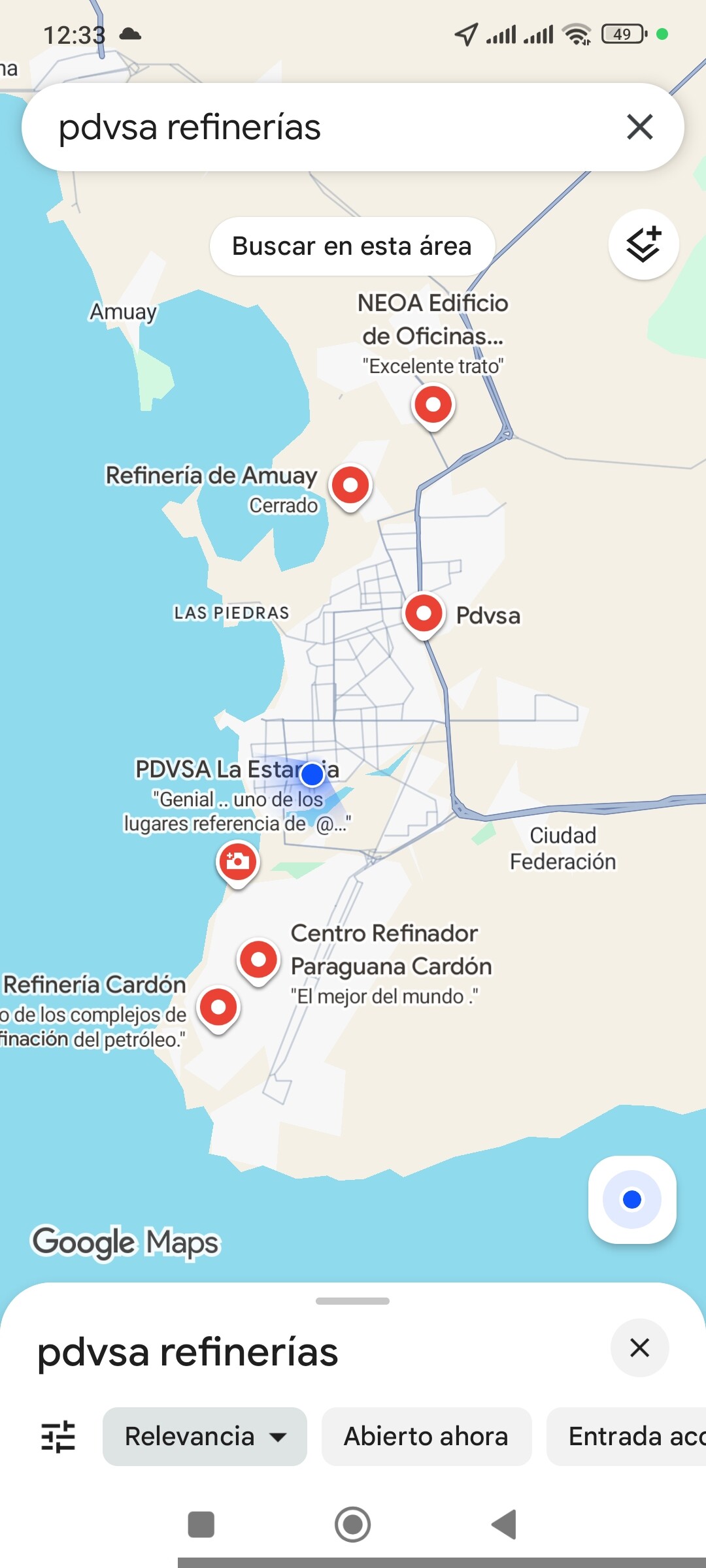Image resolution: width=706 pixels, height=1568 pixels.
Task: Clear the search with the X icon
Action: coord(639,127)
